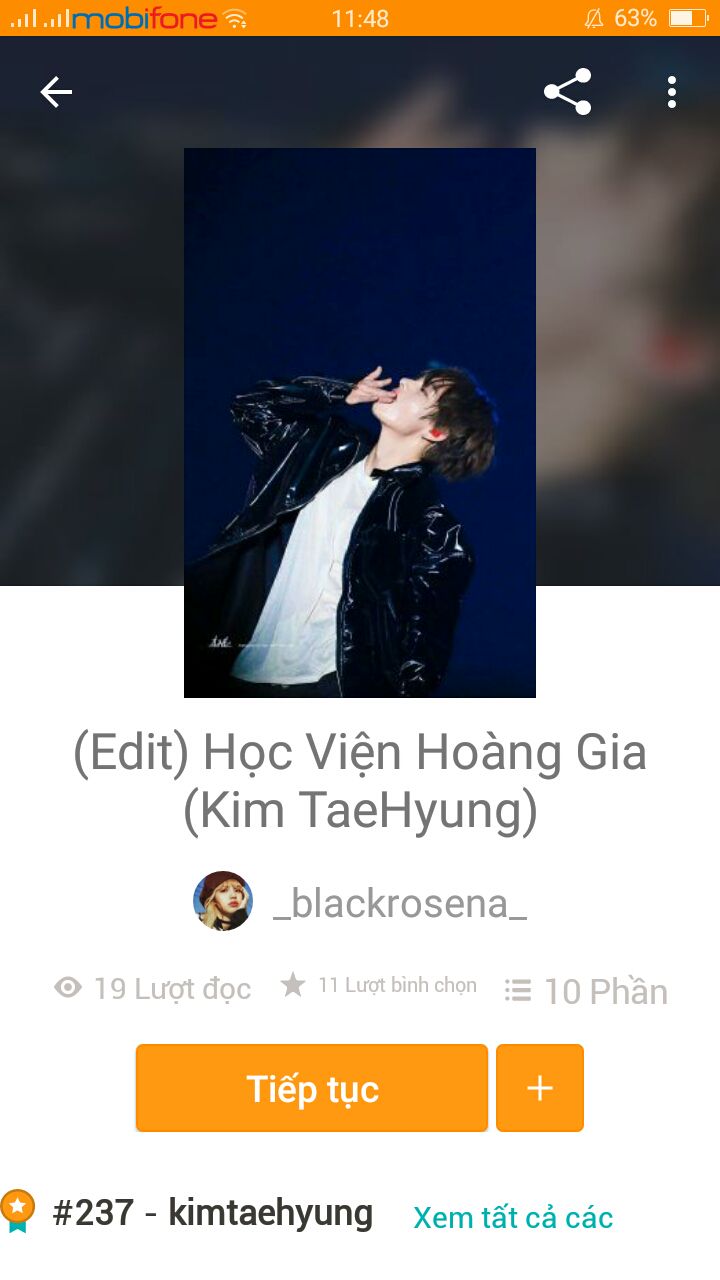Go back using the arrow icon

click(56, 92)
